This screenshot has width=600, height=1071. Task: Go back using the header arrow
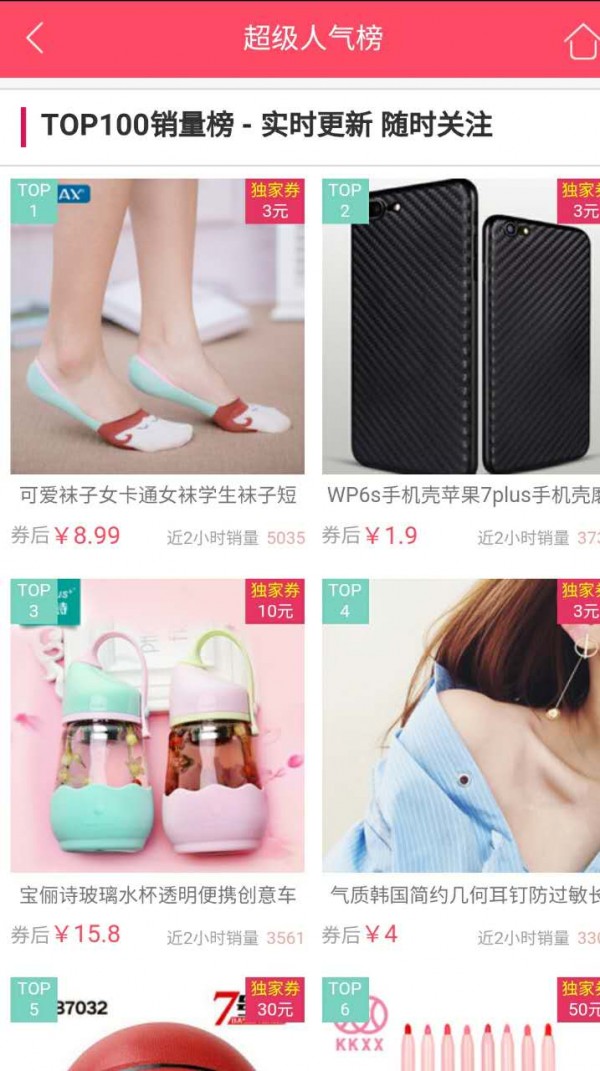point(35,39)
